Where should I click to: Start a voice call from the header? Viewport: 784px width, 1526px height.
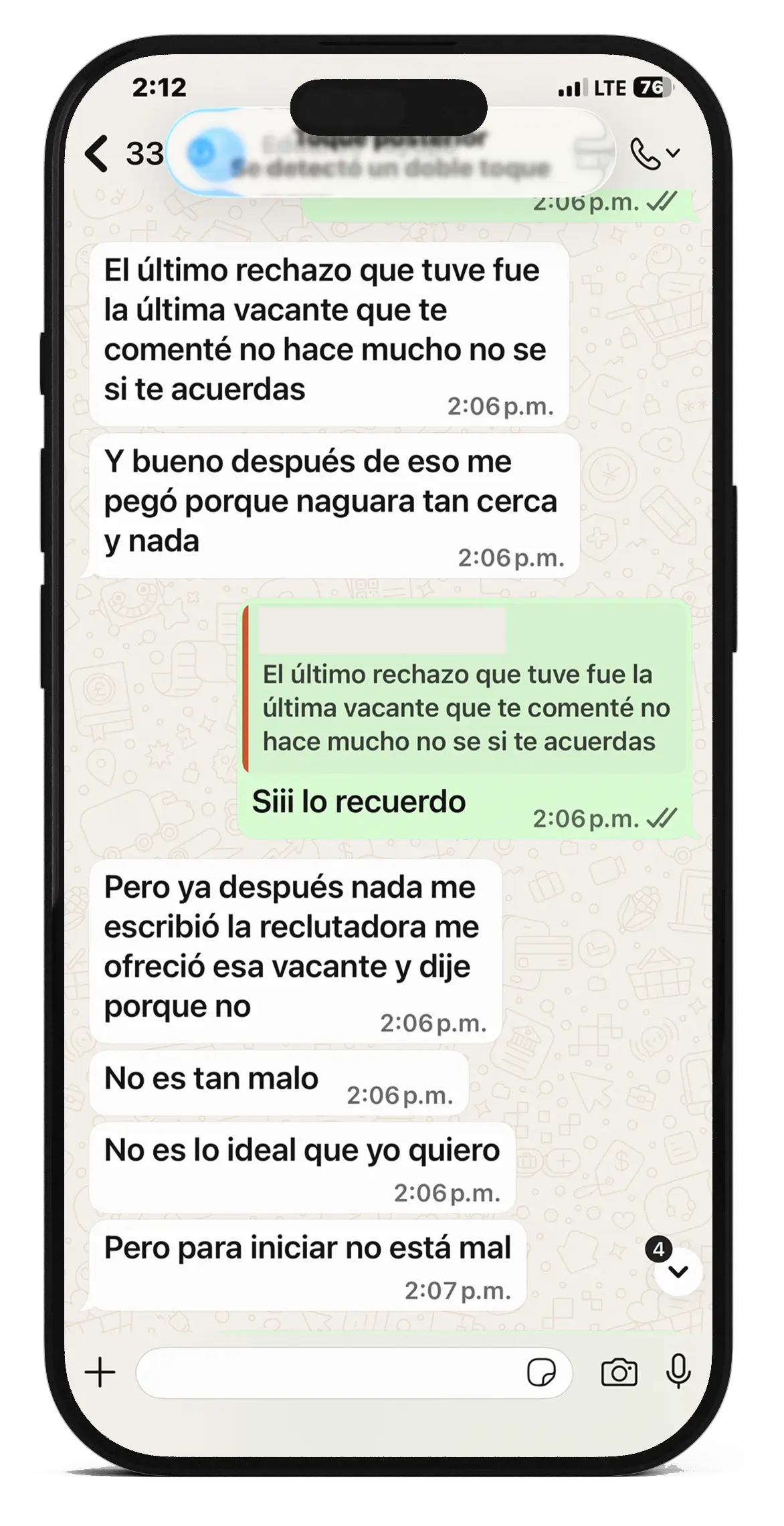(x=646, y=154)
